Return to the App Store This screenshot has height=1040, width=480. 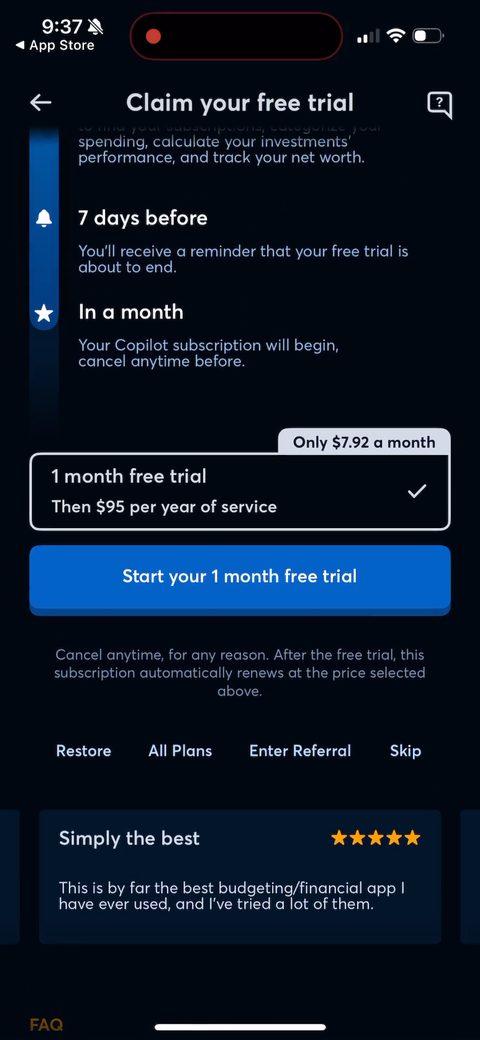(56, 46)
